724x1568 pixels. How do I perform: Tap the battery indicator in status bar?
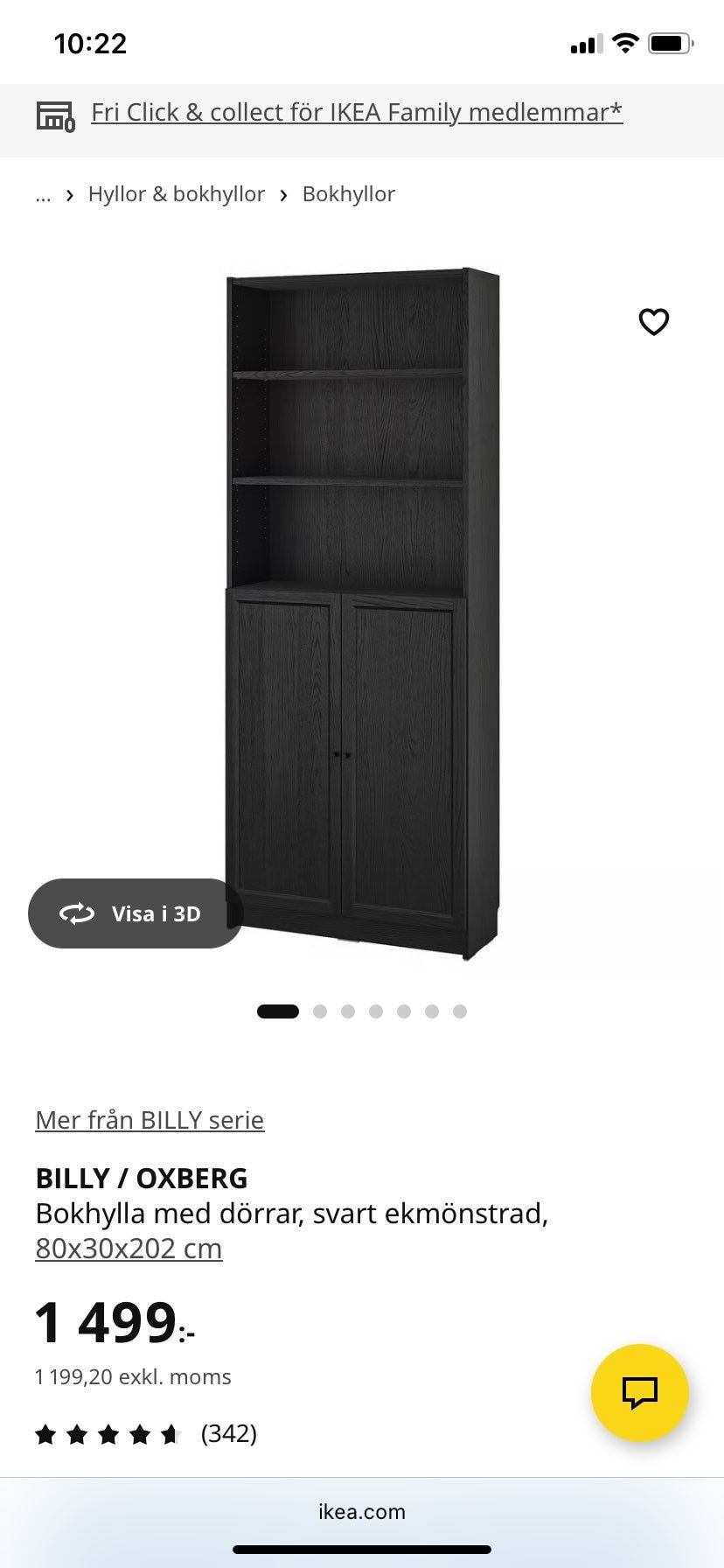[670, 42]
